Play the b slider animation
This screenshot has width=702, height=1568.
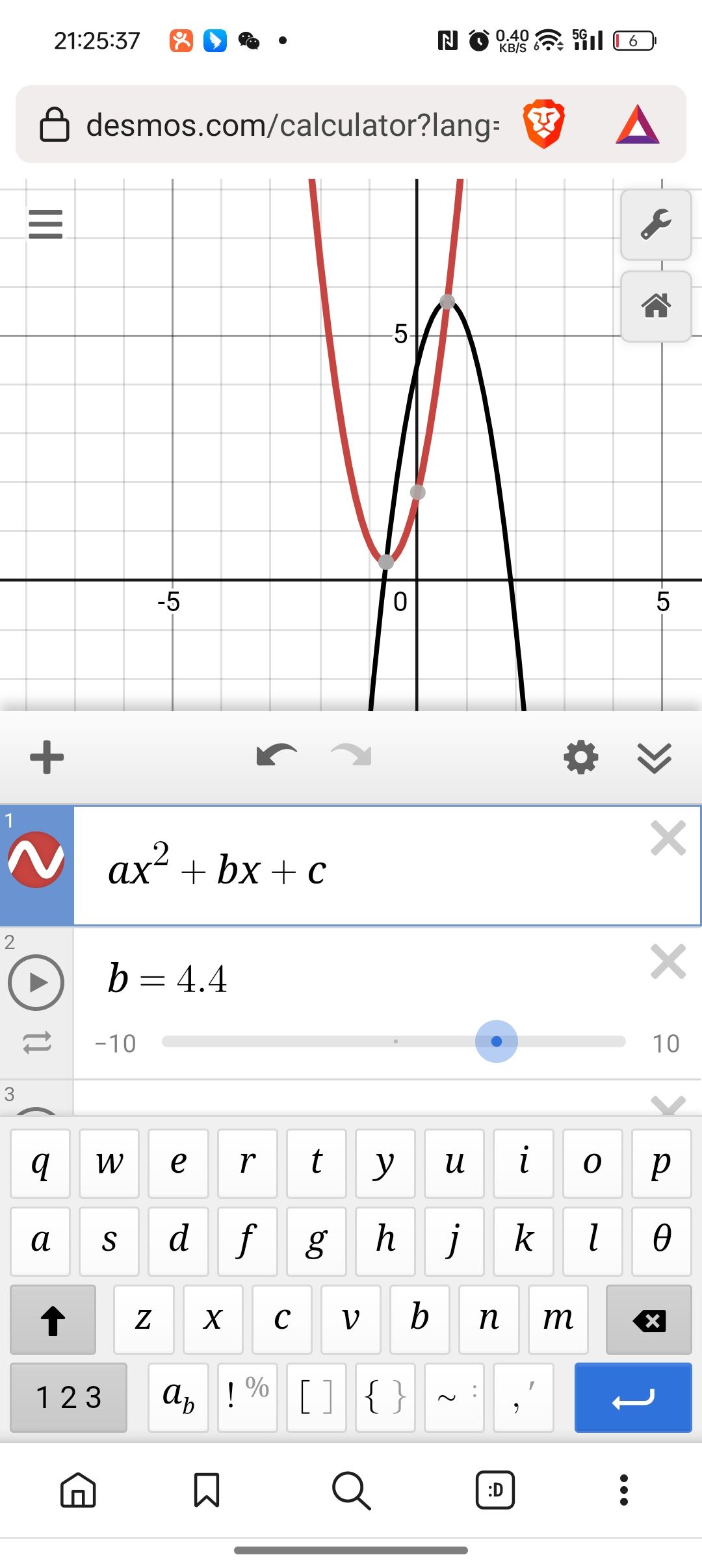click(x=36, y=982)
